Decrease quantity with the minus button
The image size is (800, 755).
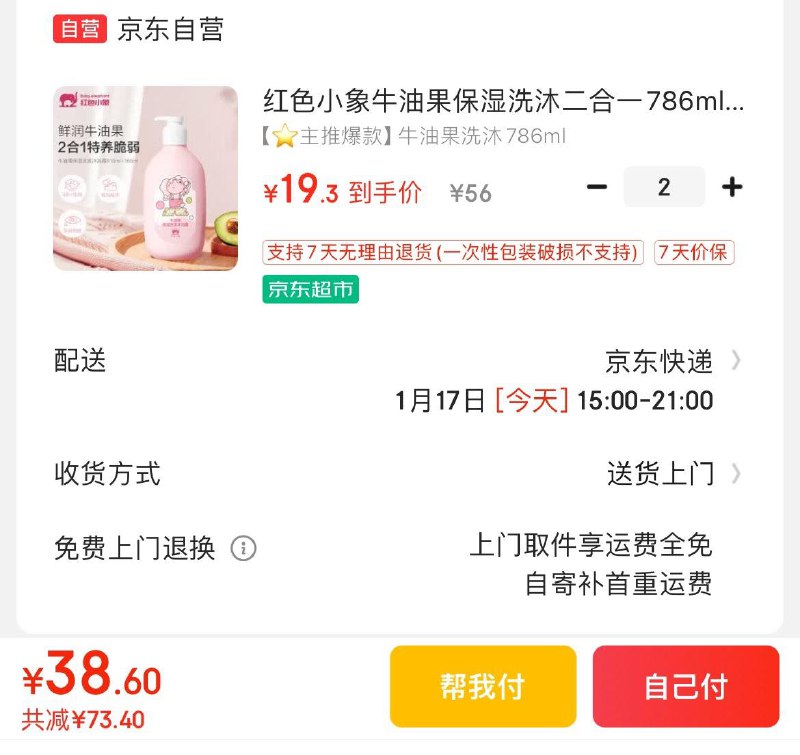click(x=597, y=187)
